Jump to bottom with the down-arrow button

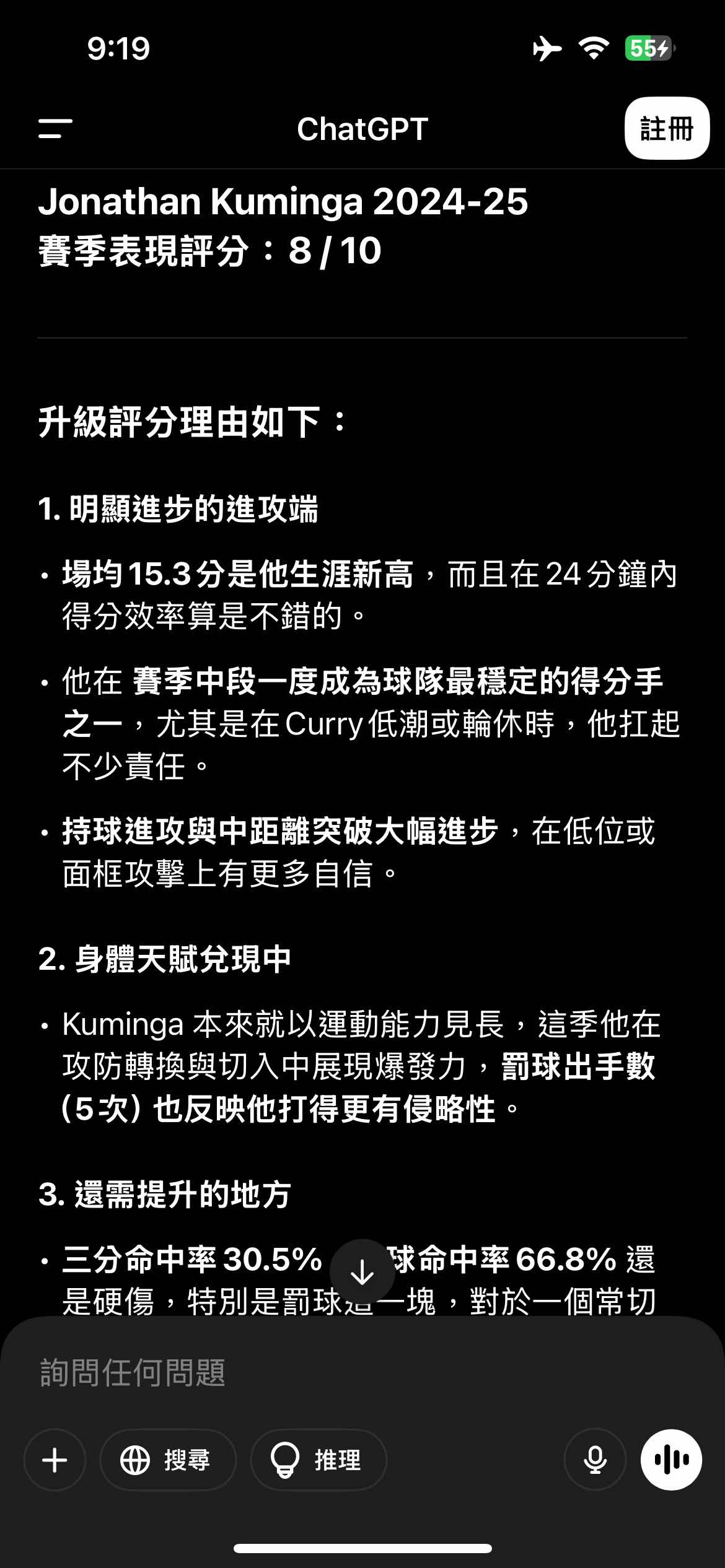click(x=362, y=1271)
